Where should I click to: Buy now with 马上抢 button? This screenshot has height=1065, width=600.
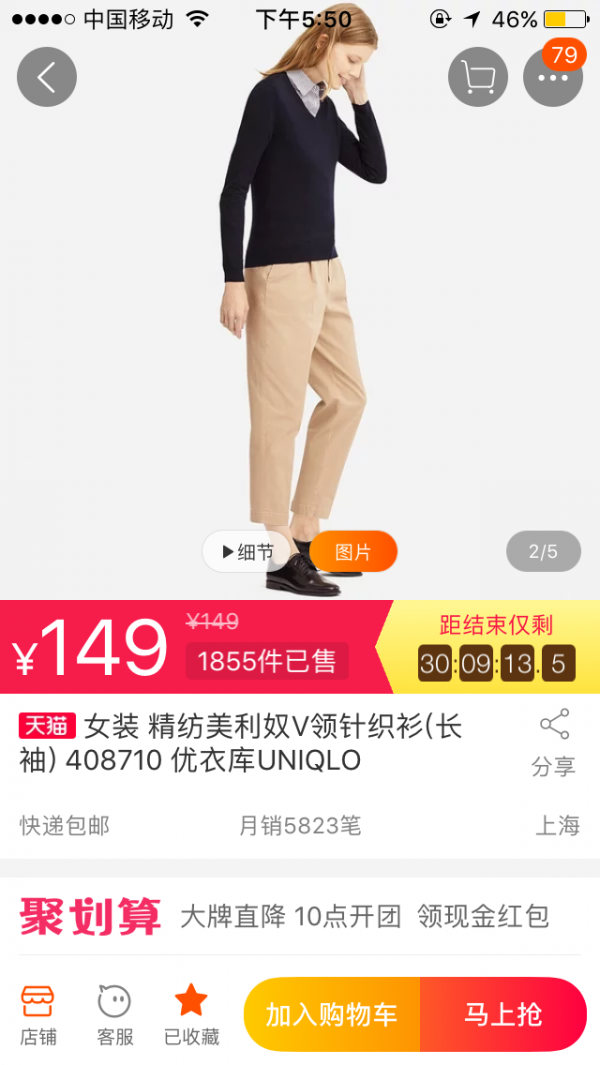[x=503, y=1014]
